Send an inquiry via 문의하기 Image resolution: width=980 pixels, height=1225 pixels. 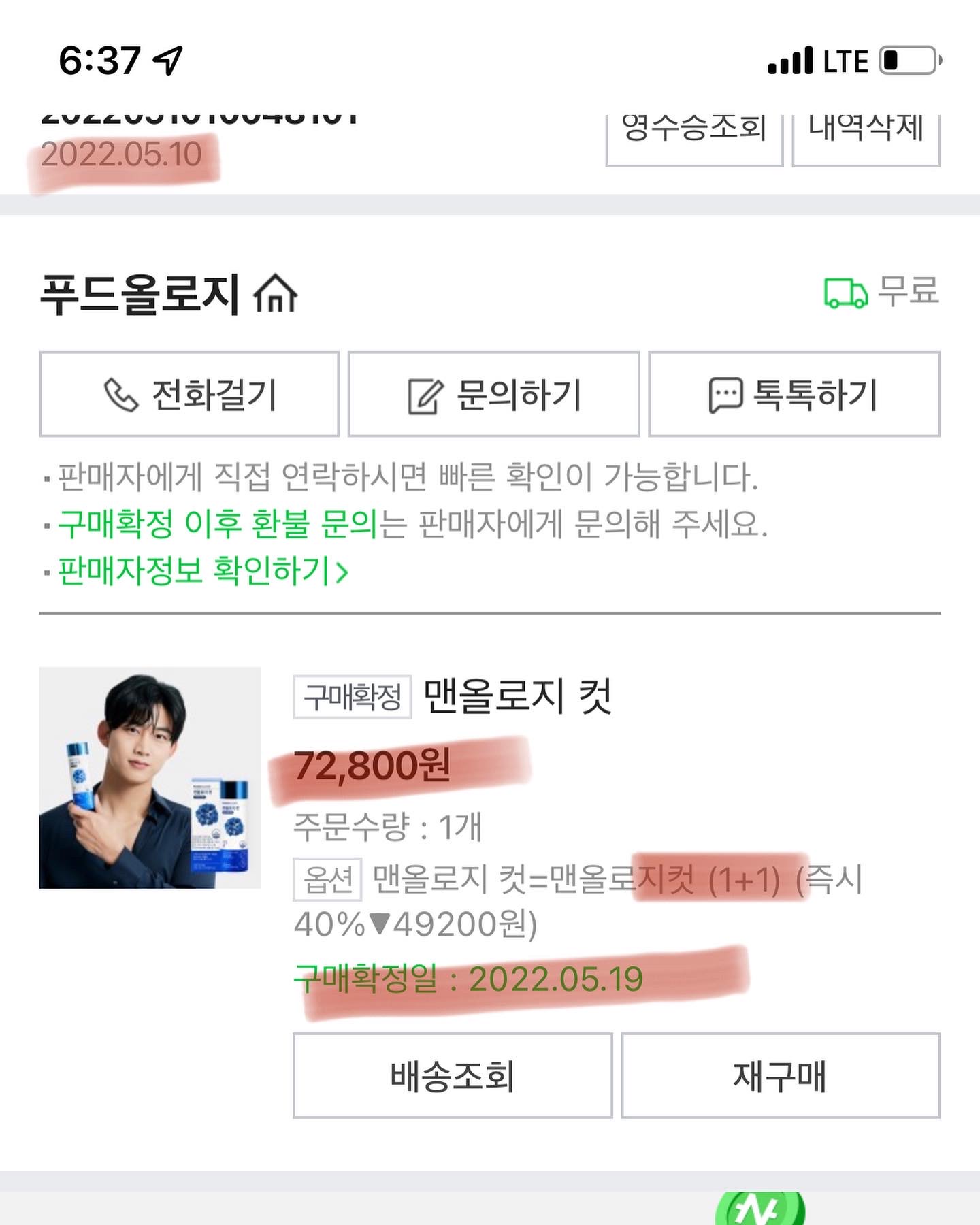(493, 395)
